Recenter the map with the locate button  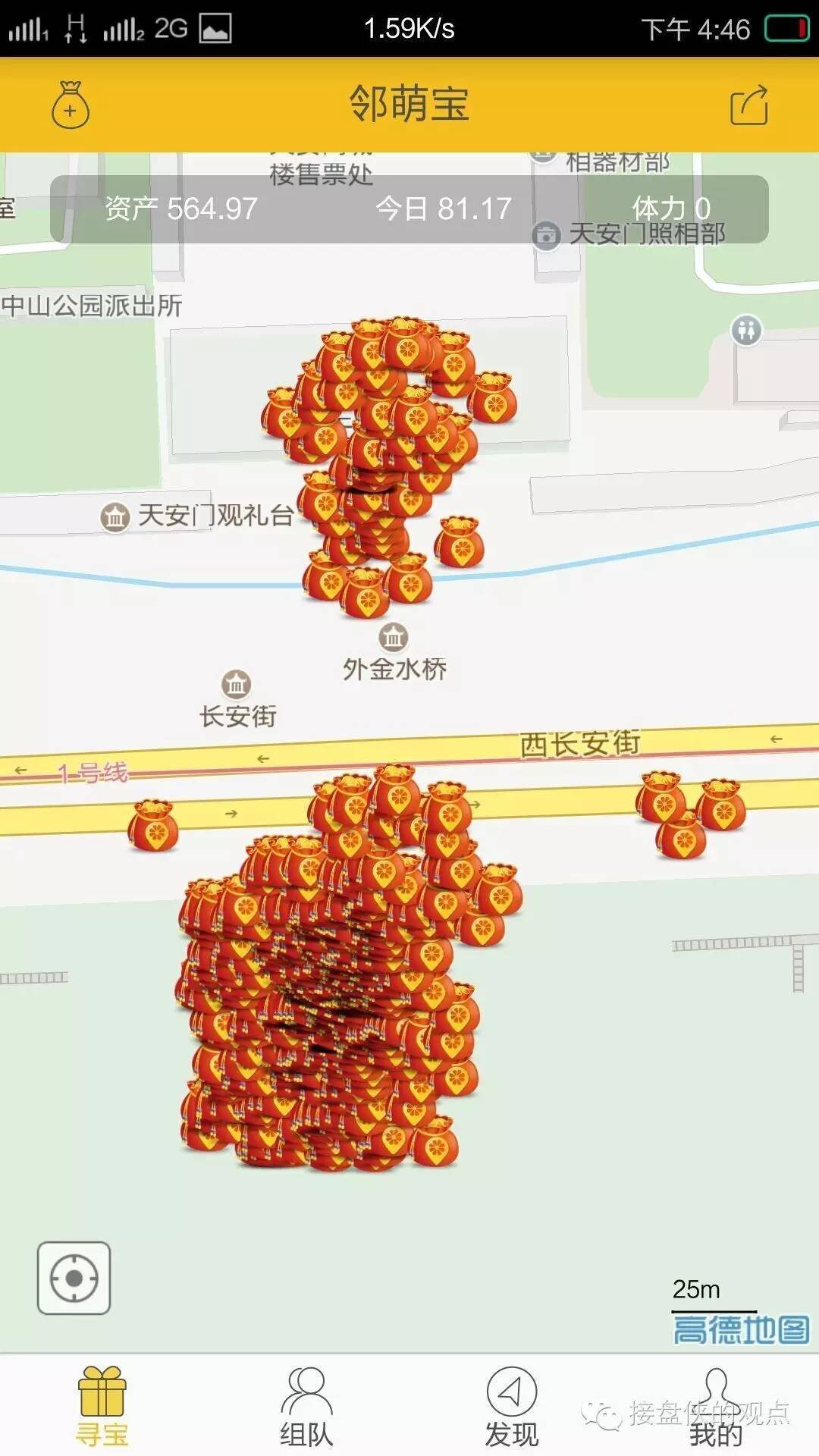point(74,1278)
